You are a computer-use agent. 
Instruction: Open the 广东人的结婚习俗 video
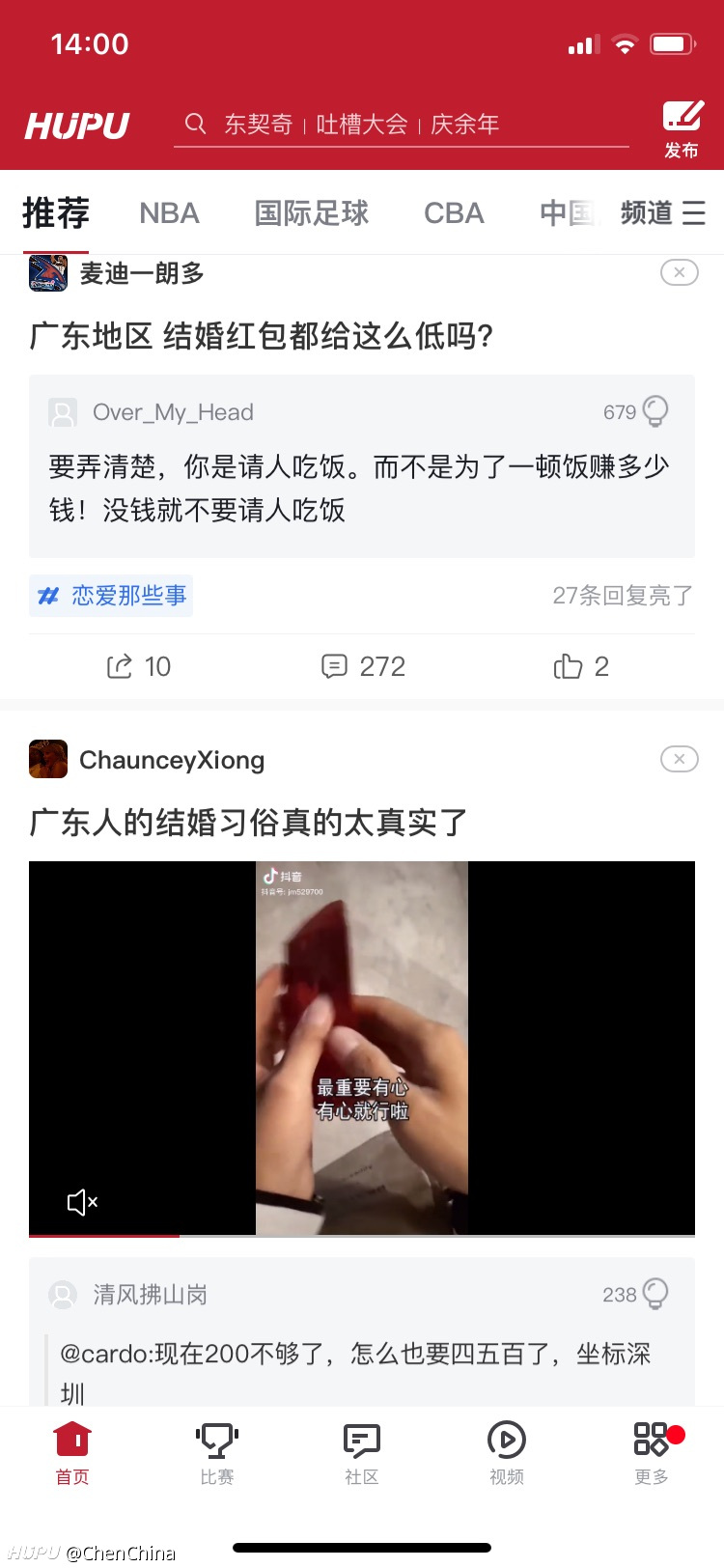[362, 1049]
